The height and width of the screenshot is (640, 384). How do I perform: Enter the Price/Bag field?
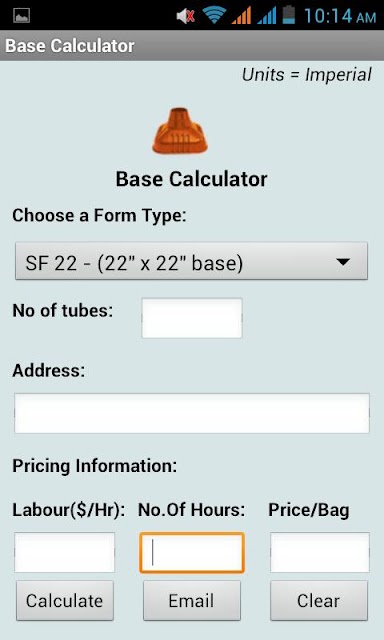coord(320,552)
